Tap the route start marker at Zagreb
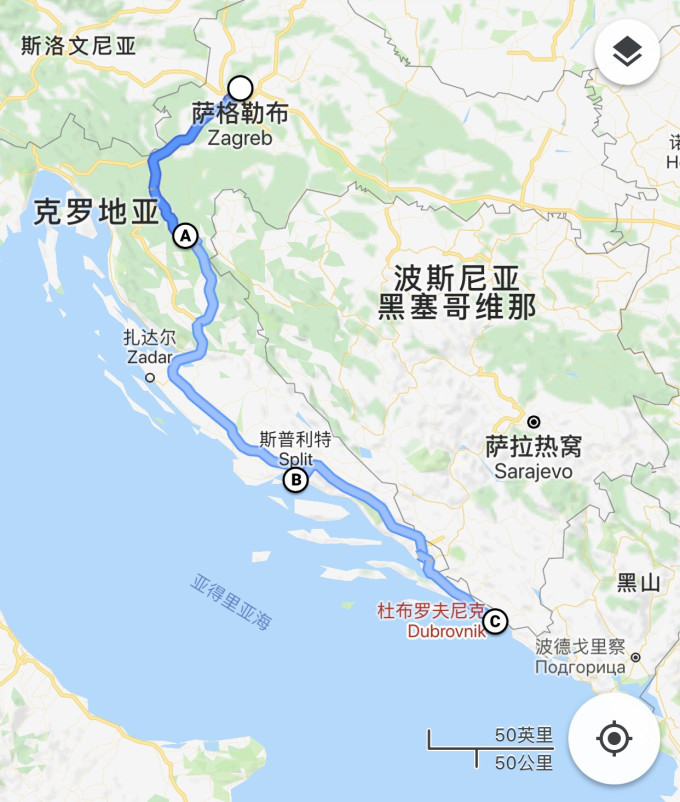Viewport: 680px width, 802px height. coord(240,88)
